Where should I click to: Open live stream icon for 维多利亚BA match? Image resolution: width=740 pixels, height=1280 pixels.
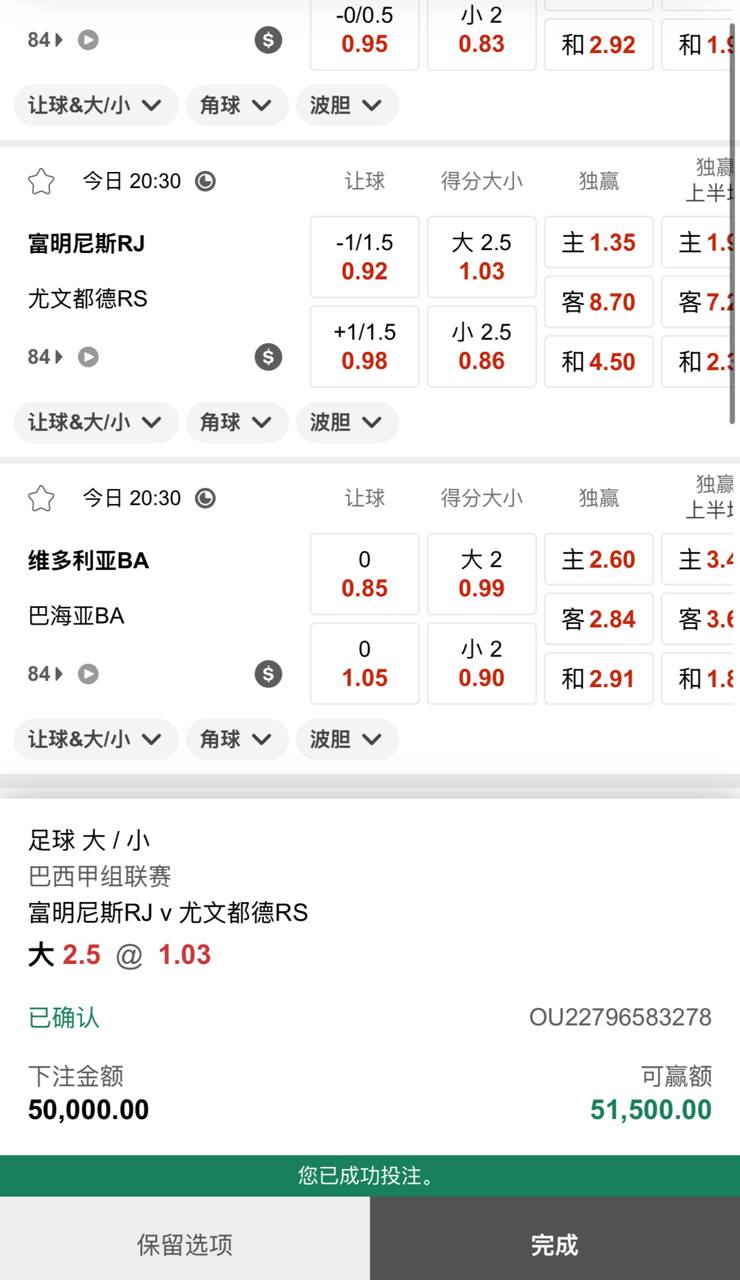click(89, 674)
